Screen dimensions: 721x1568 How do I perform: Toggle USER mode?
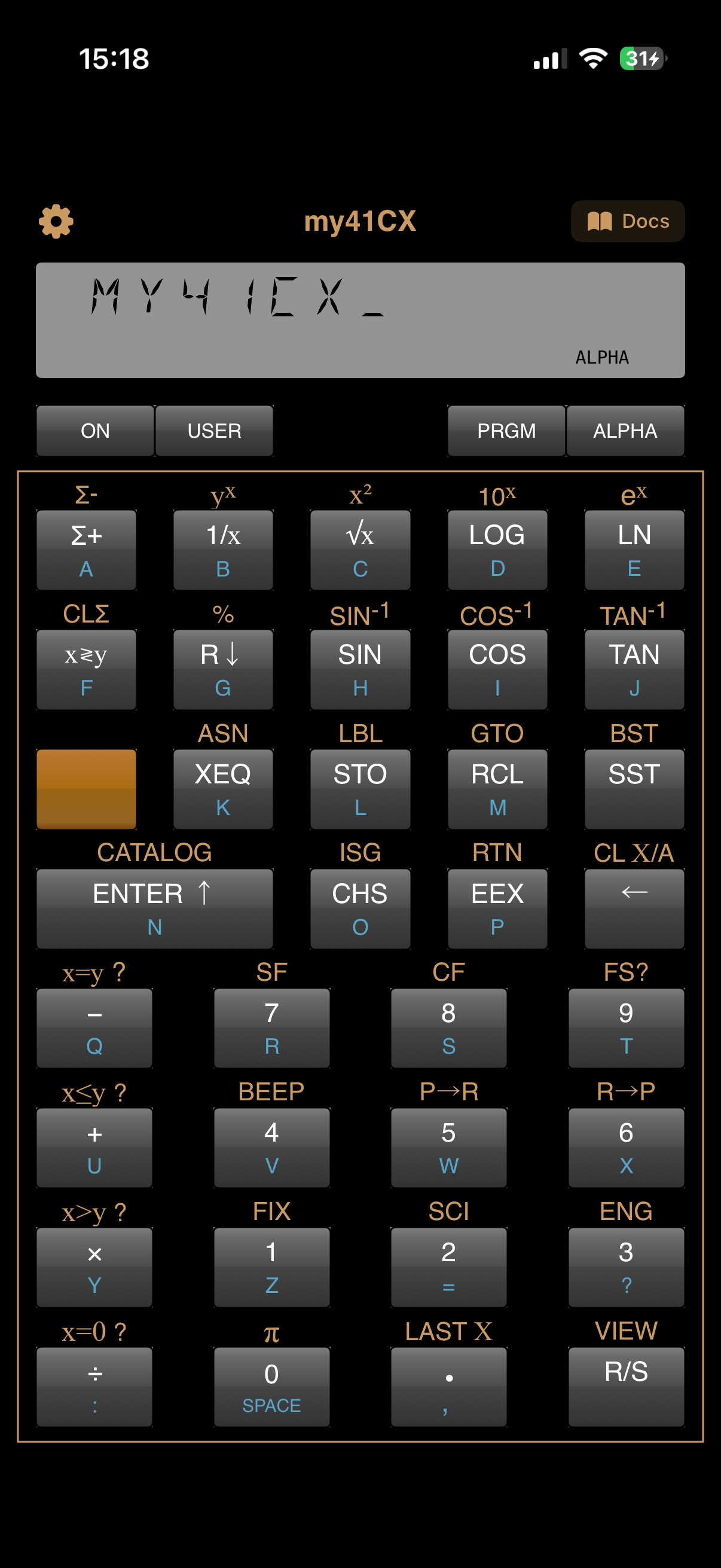click(x=214, y=431)
